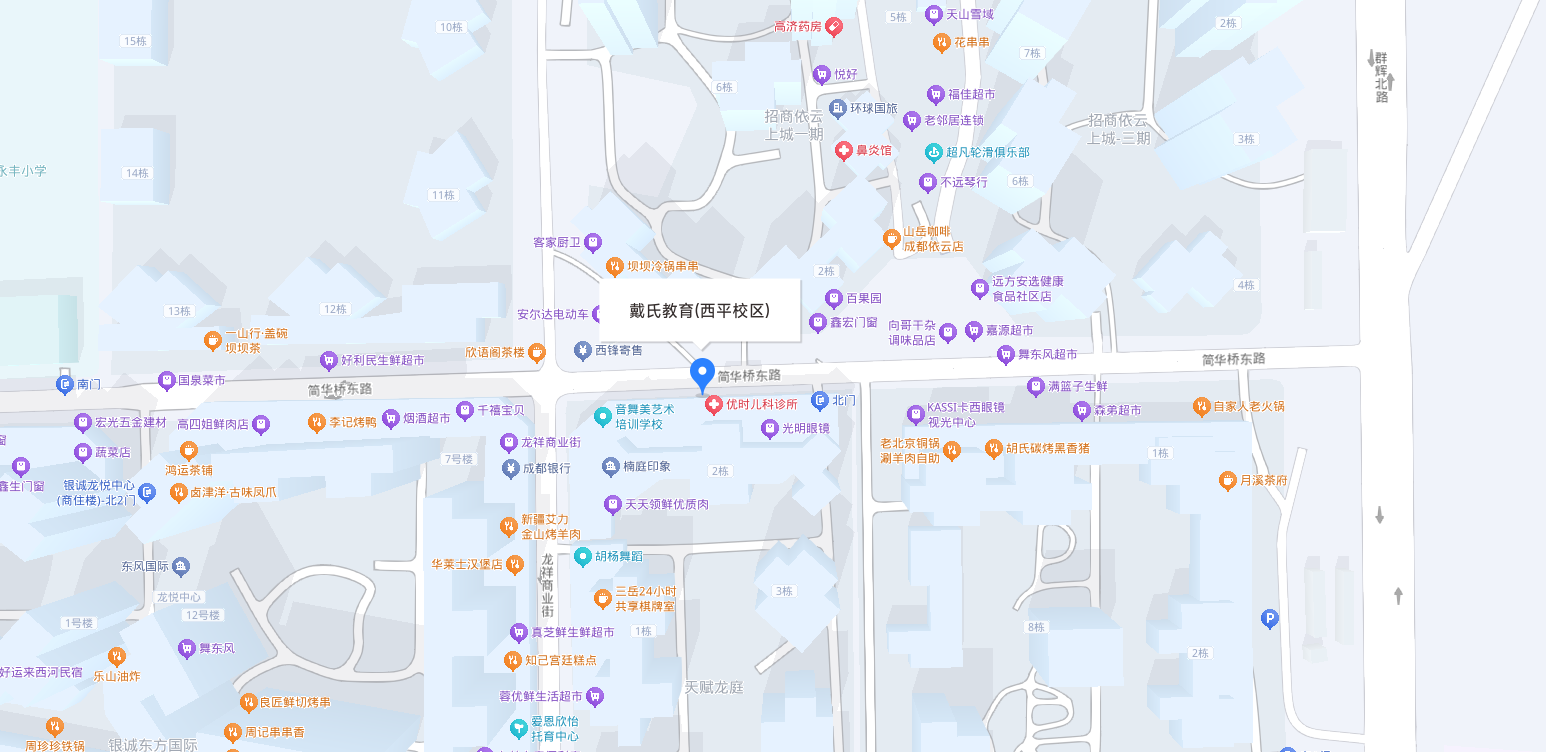Tap the parking marker near 8栋
The image size is (1546, 752).
(1270, 619)
